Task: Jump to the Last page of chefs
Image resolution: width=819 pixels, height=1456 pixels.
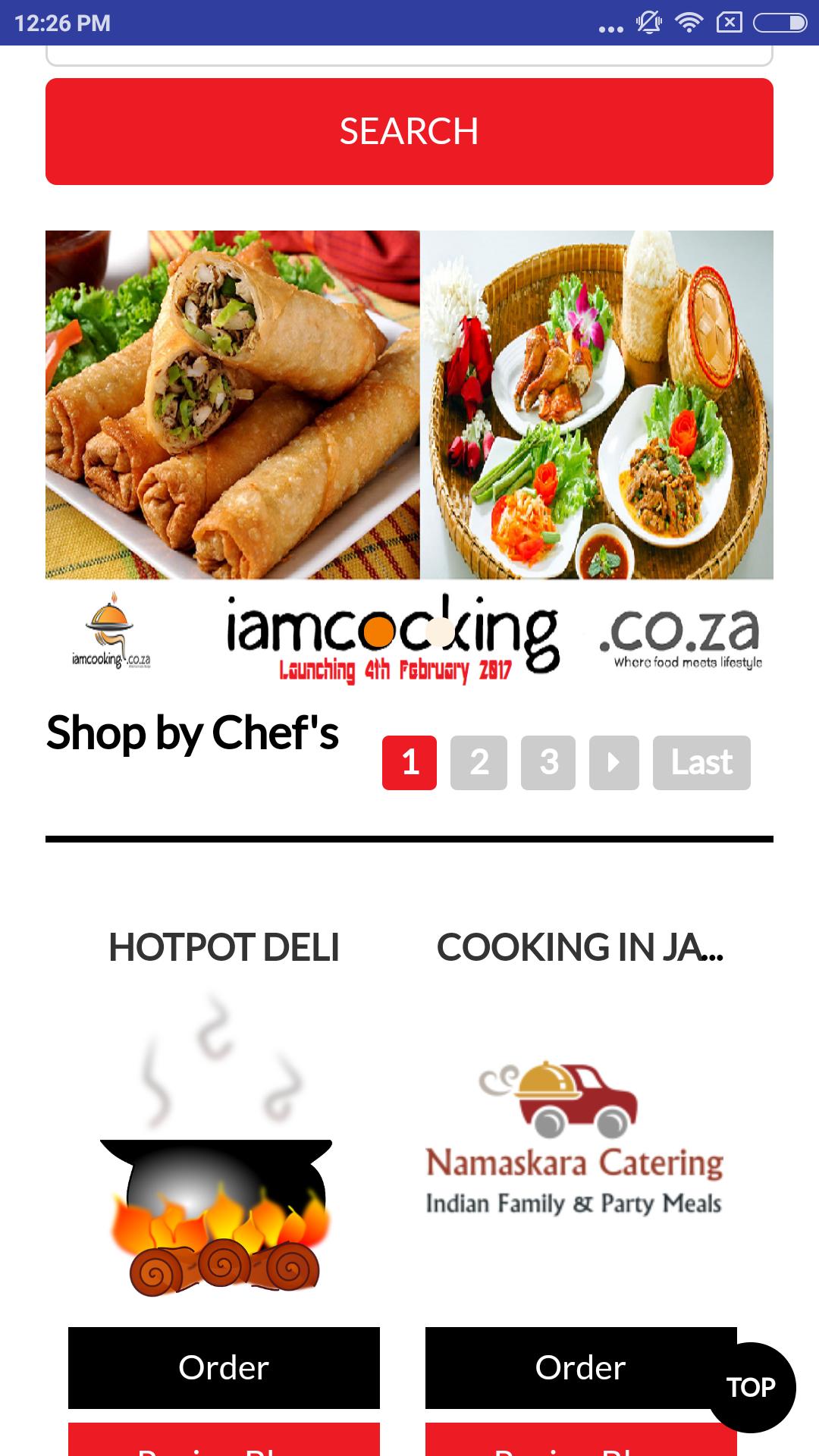Action: [x=701, y=763]
